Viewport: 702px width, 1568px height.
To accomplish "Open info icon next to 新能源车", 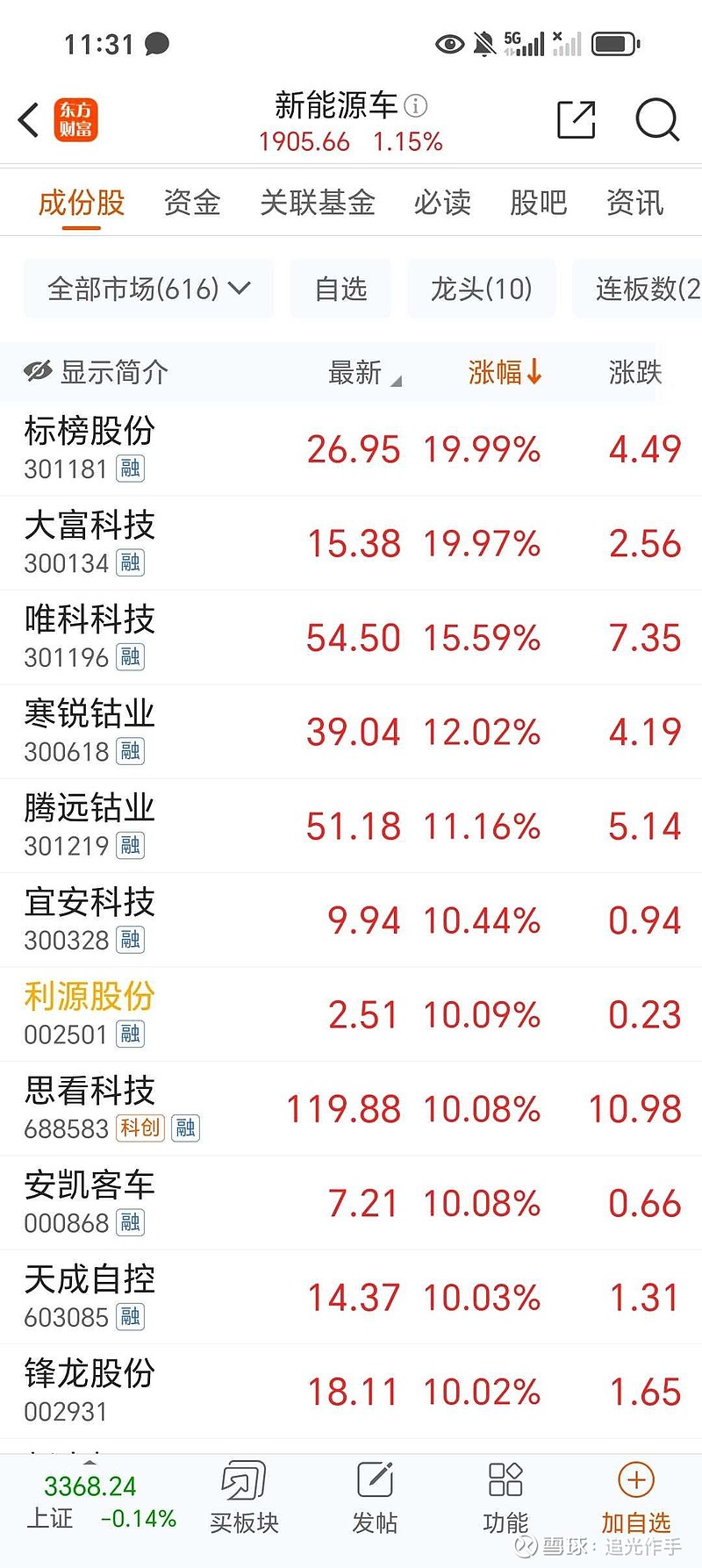I will point(415,106).
